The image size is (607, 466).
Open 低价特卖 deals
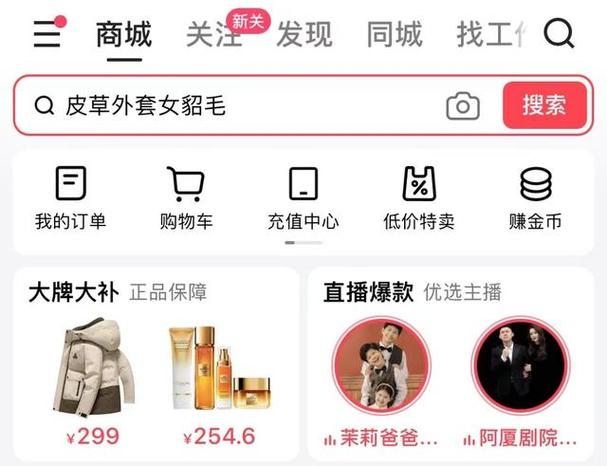tap(420, 198)
